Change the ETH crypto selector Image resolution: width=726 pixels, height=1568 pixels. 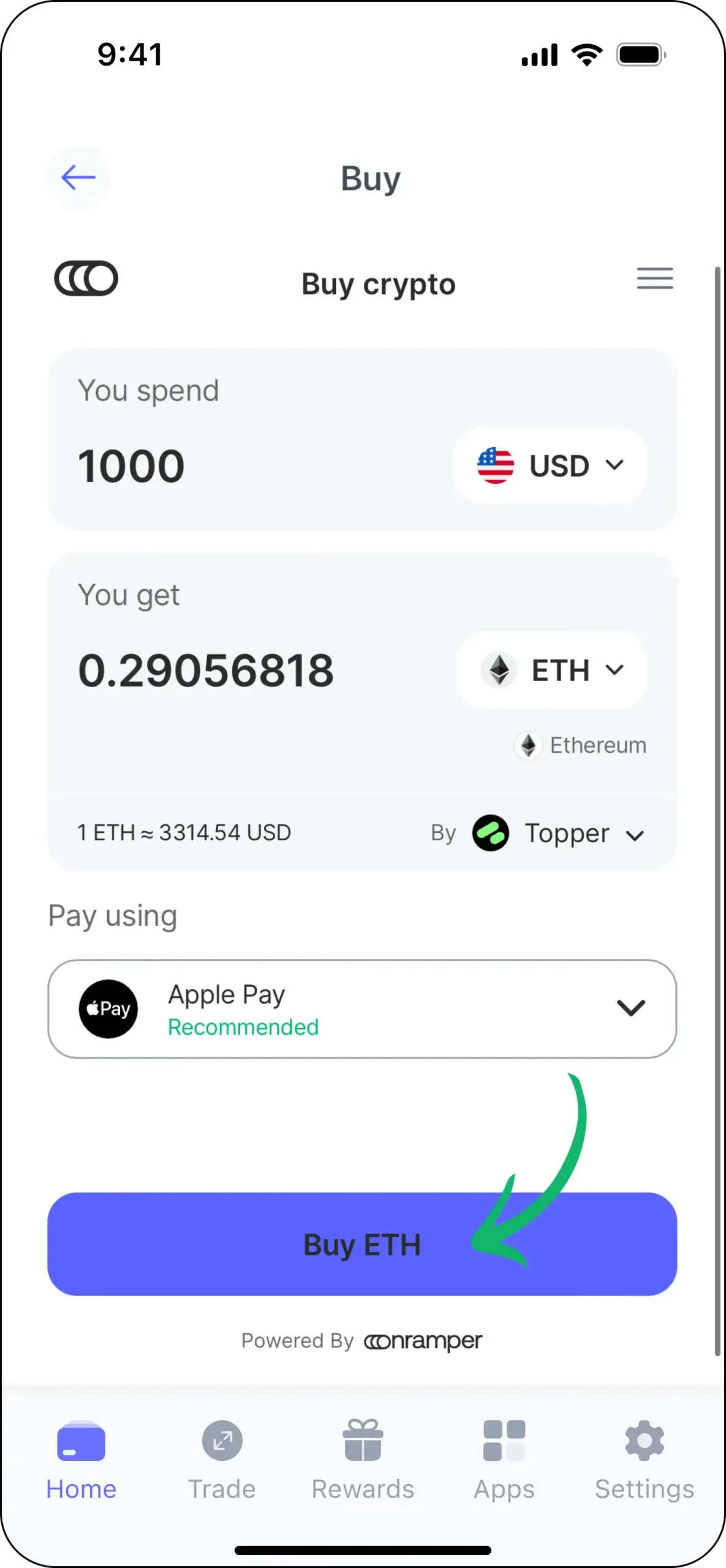[551, 670]
